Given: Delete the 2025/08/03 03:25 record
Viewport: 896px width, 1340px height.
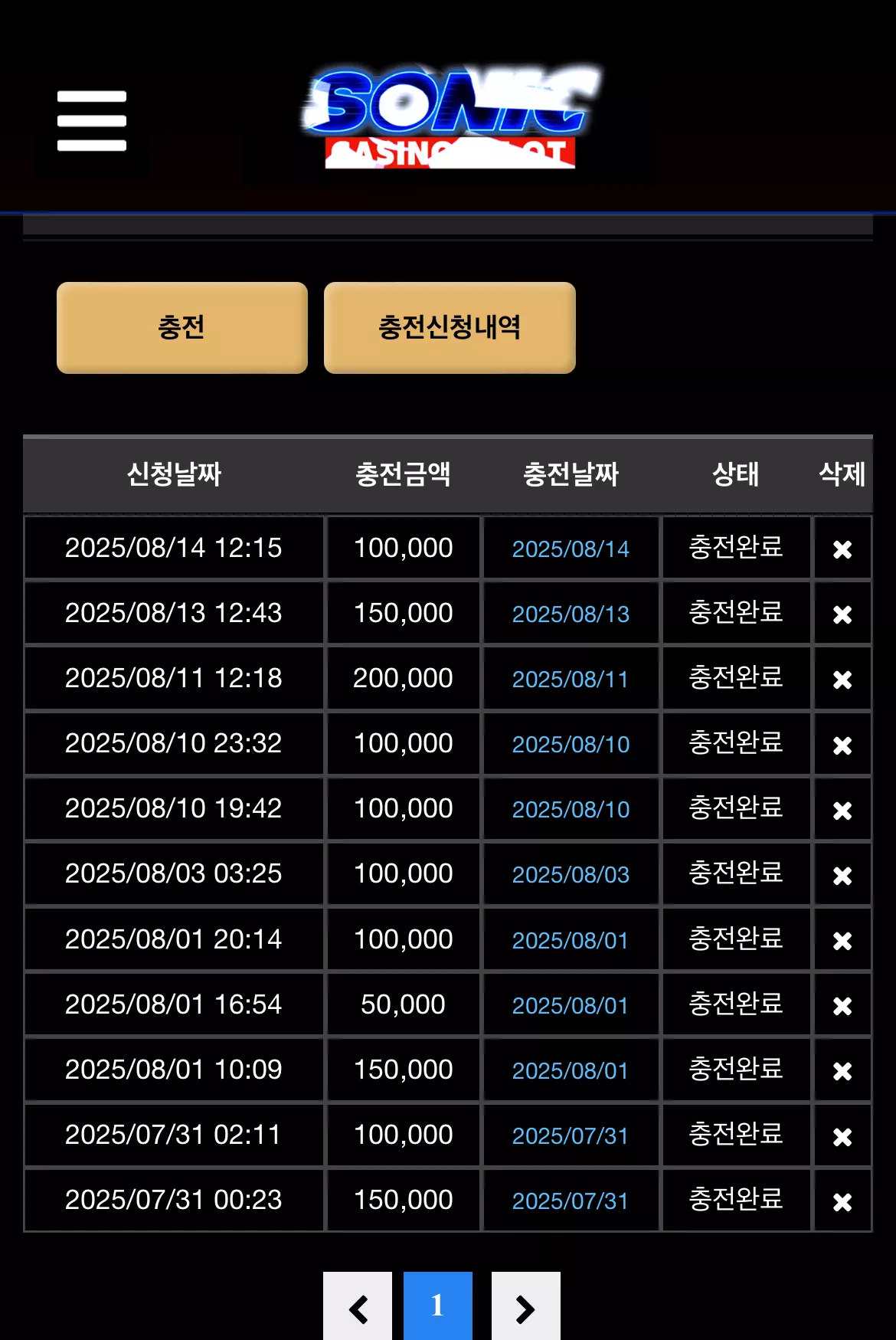Looking at the screenshot, I should [x=842, y=875].
